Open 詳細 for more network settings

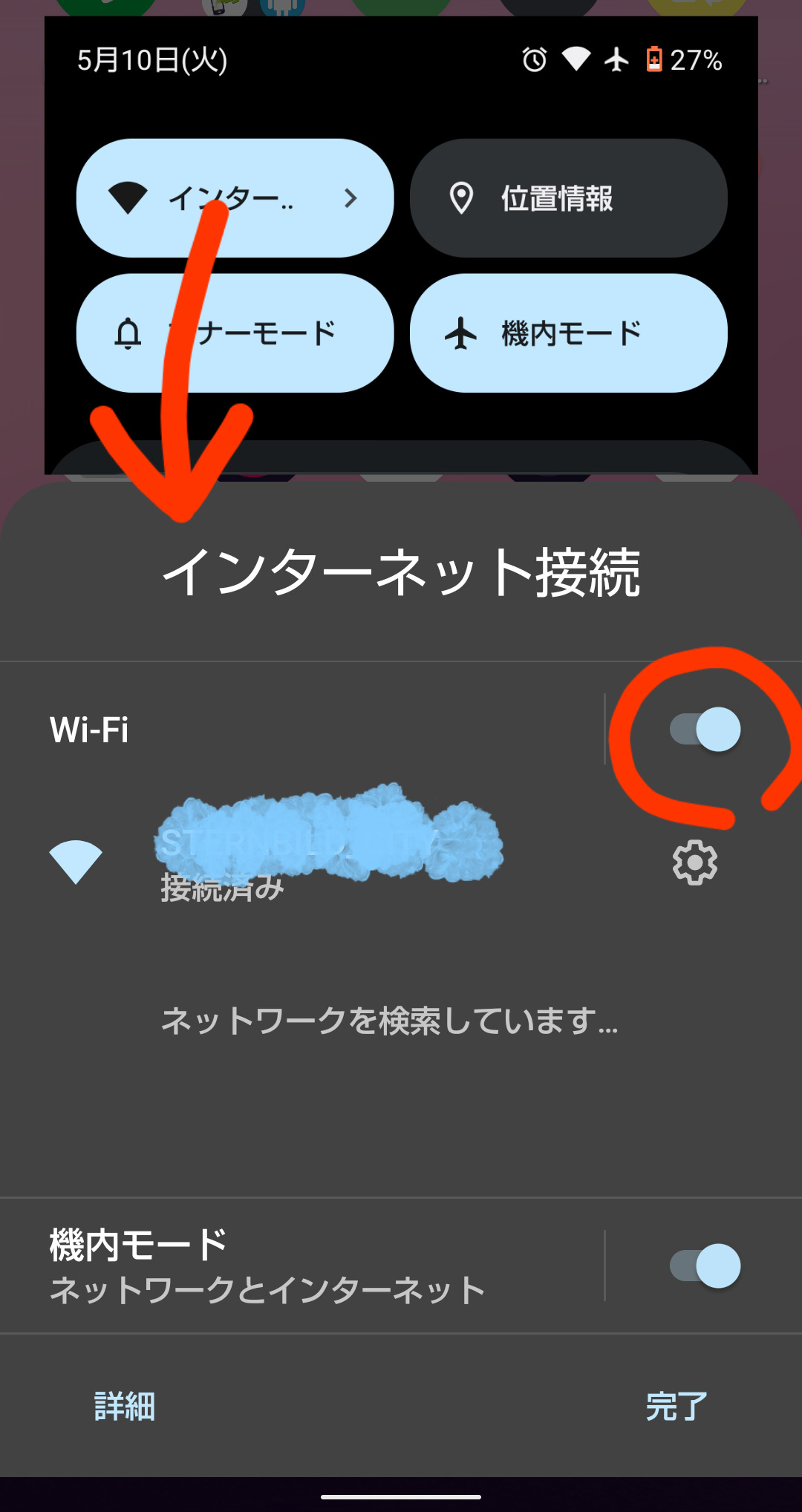[x=125, y=1406]
